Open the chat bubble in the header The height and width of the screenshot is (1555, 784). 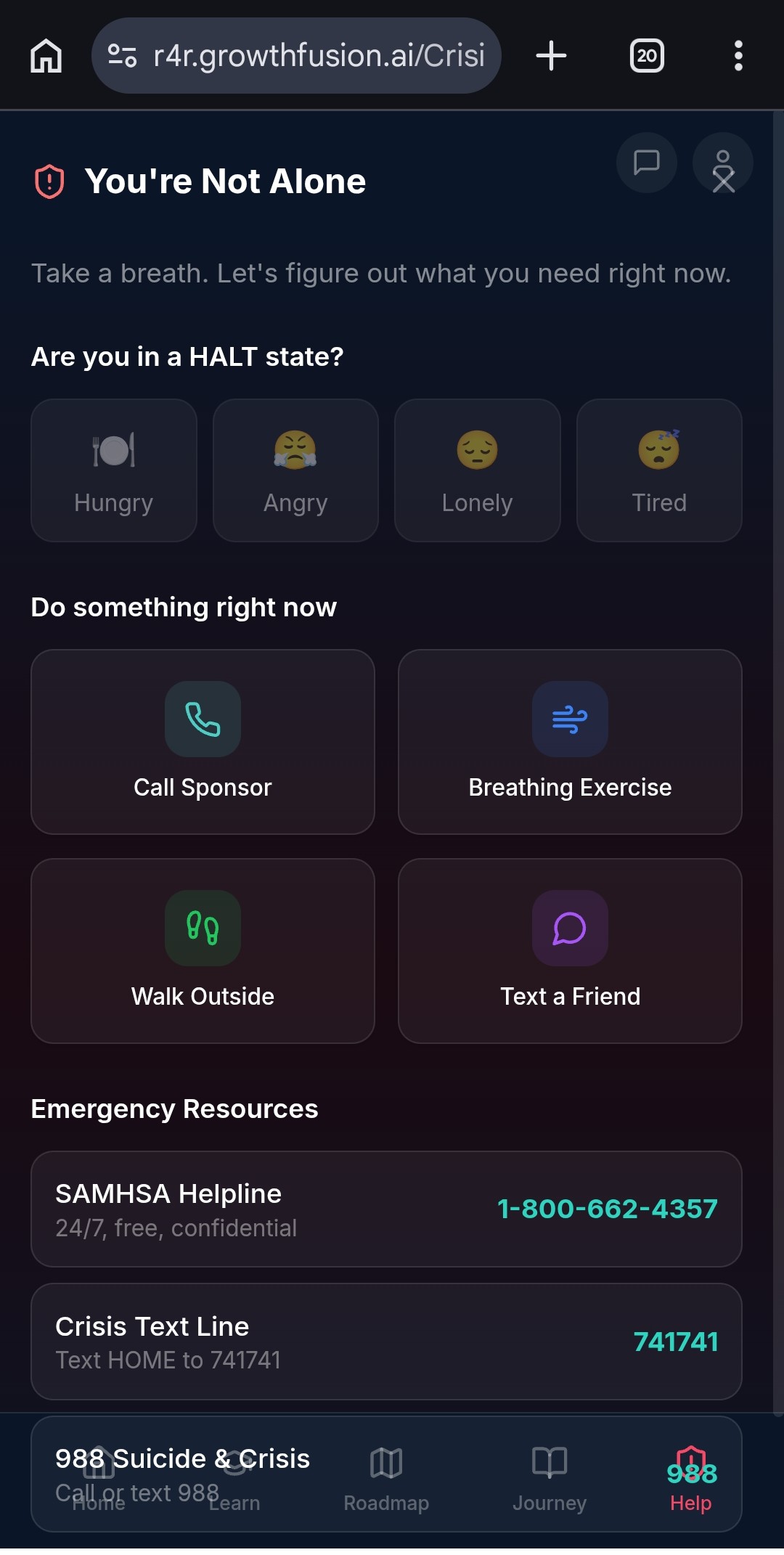click(646, 163)
